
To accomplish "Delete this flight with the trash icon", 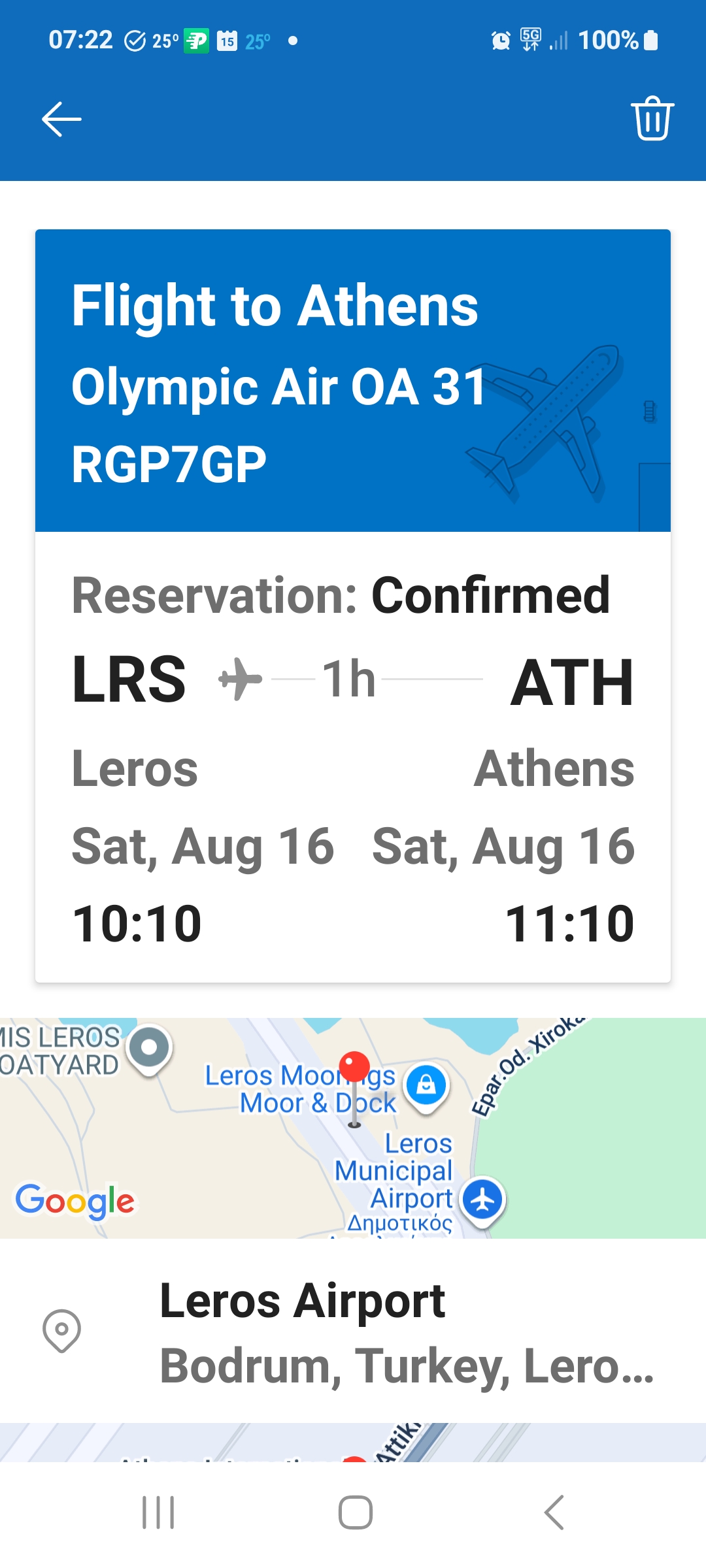I will (652, 118).
